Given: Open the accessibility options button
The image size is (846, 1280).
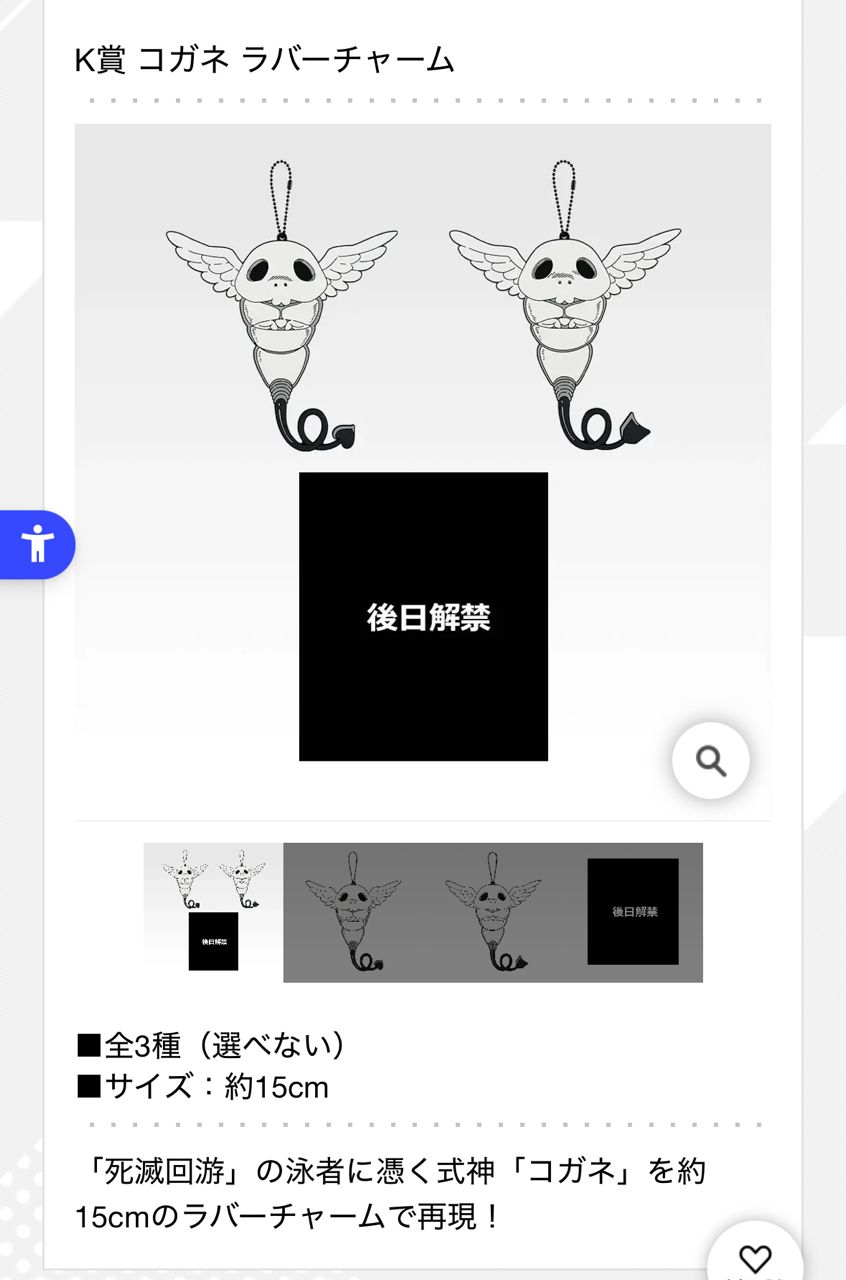Looking at the screenshot, I should coord(37,545).
